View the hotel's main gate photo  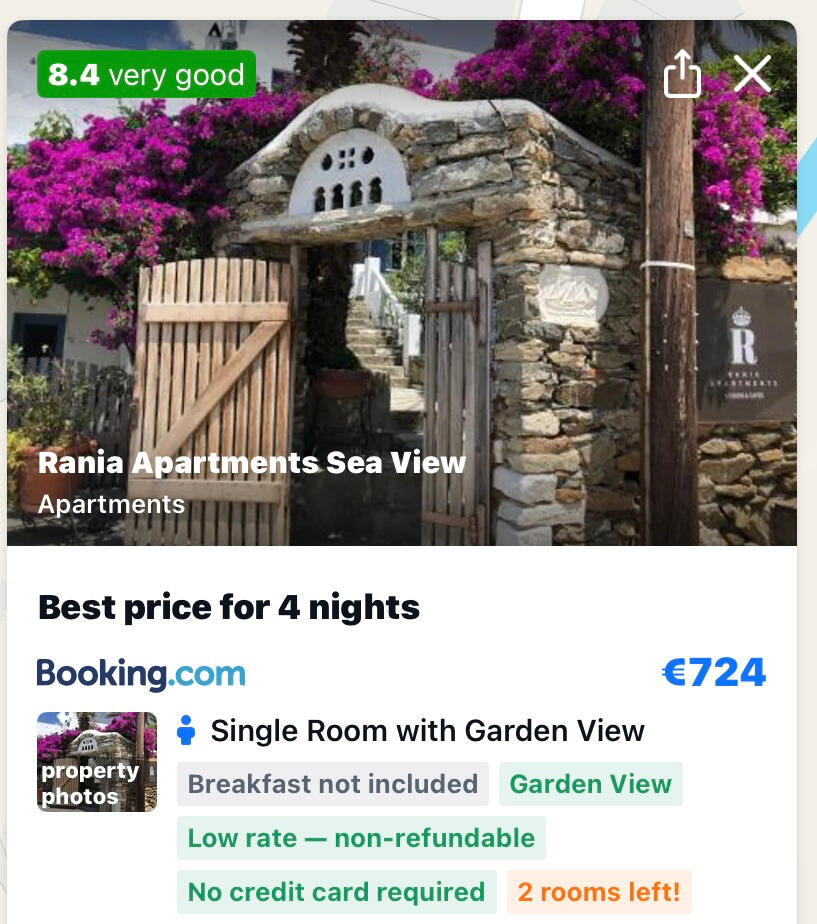(x=400, y=300)
